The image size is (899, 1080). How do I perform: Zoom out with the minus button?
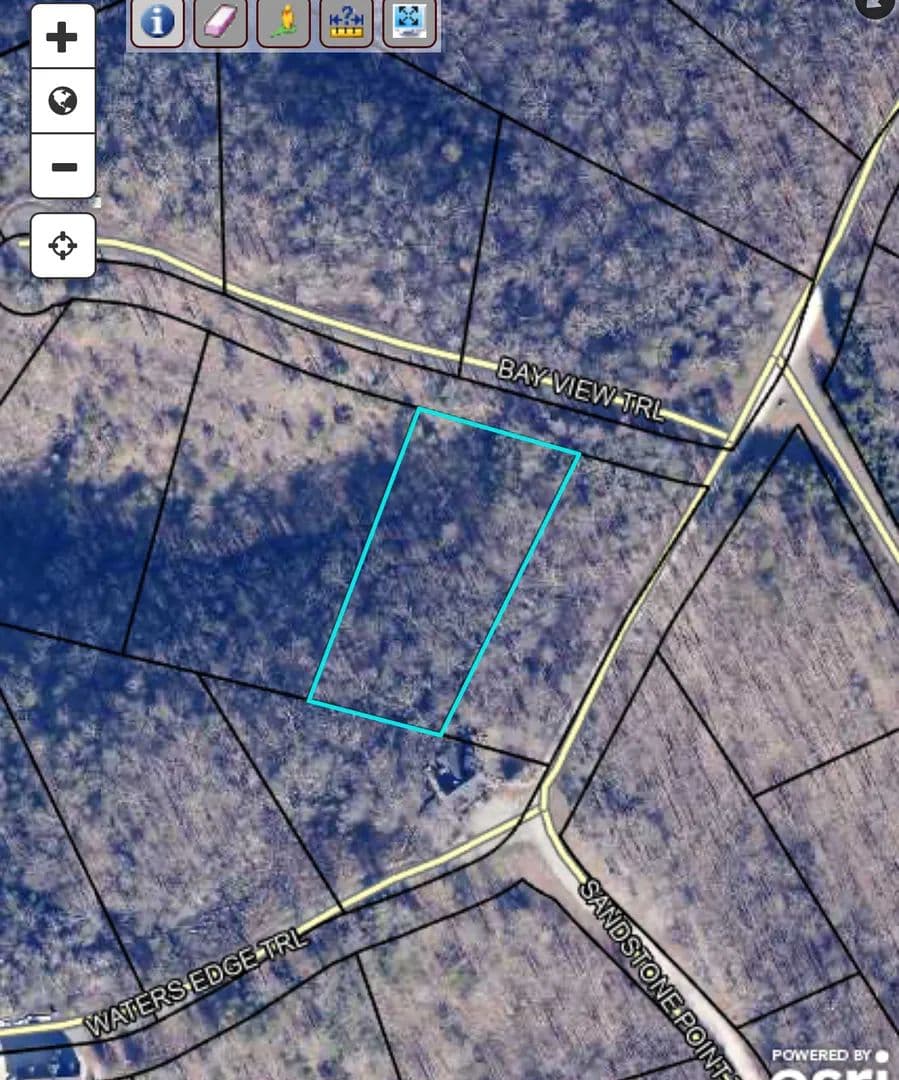click(63, 166)
